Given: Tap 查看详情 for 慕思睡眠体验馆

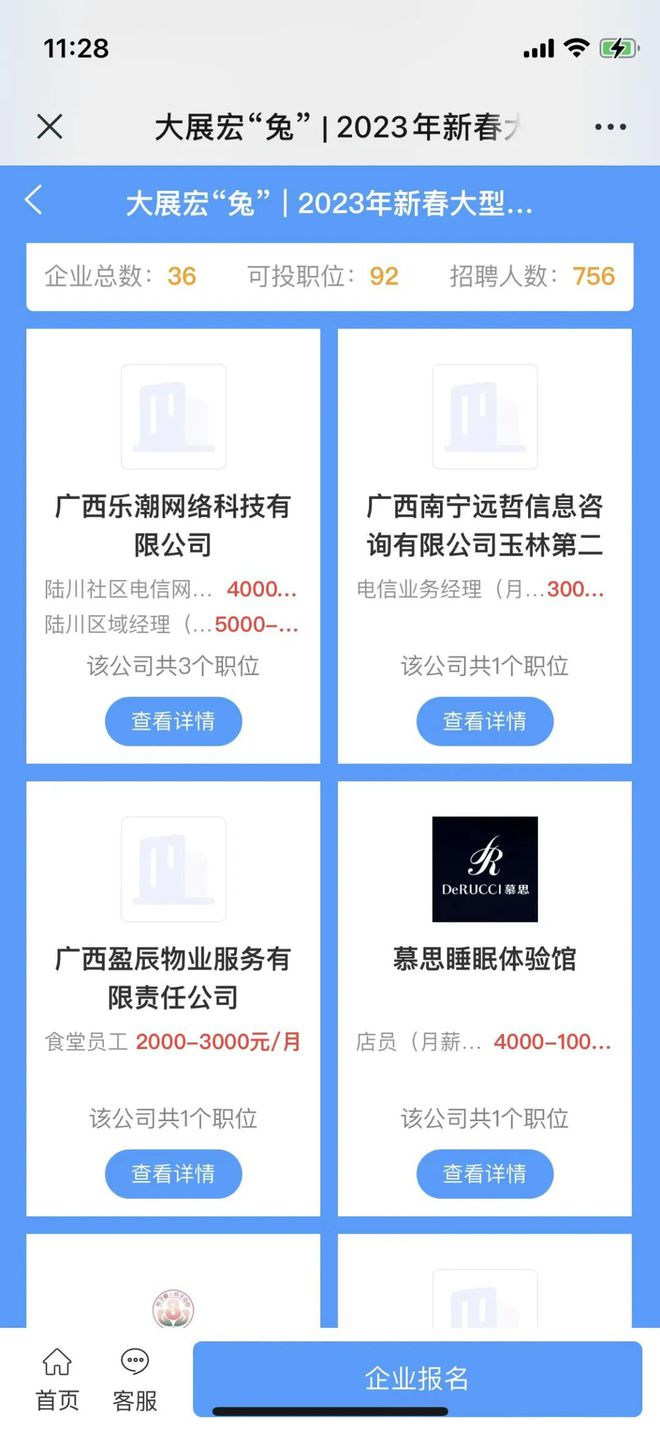Looking at the screenshot, I should point(485,1173).
